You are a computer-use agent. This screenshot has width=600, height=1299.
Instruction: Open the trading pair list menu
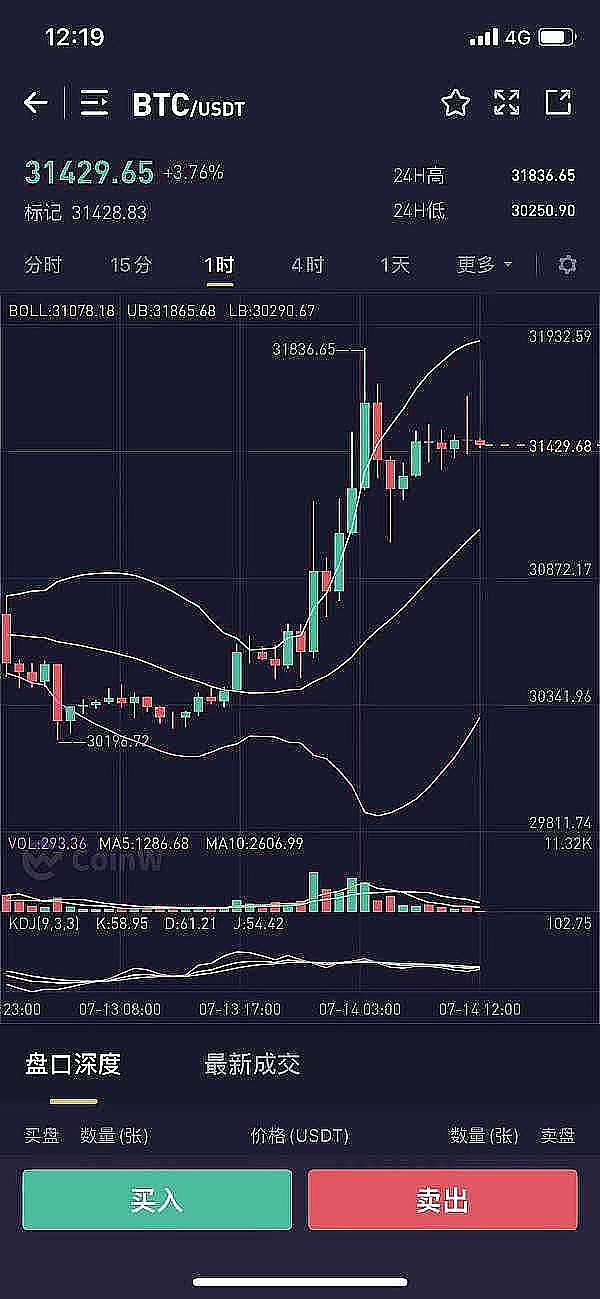(94, 103)
